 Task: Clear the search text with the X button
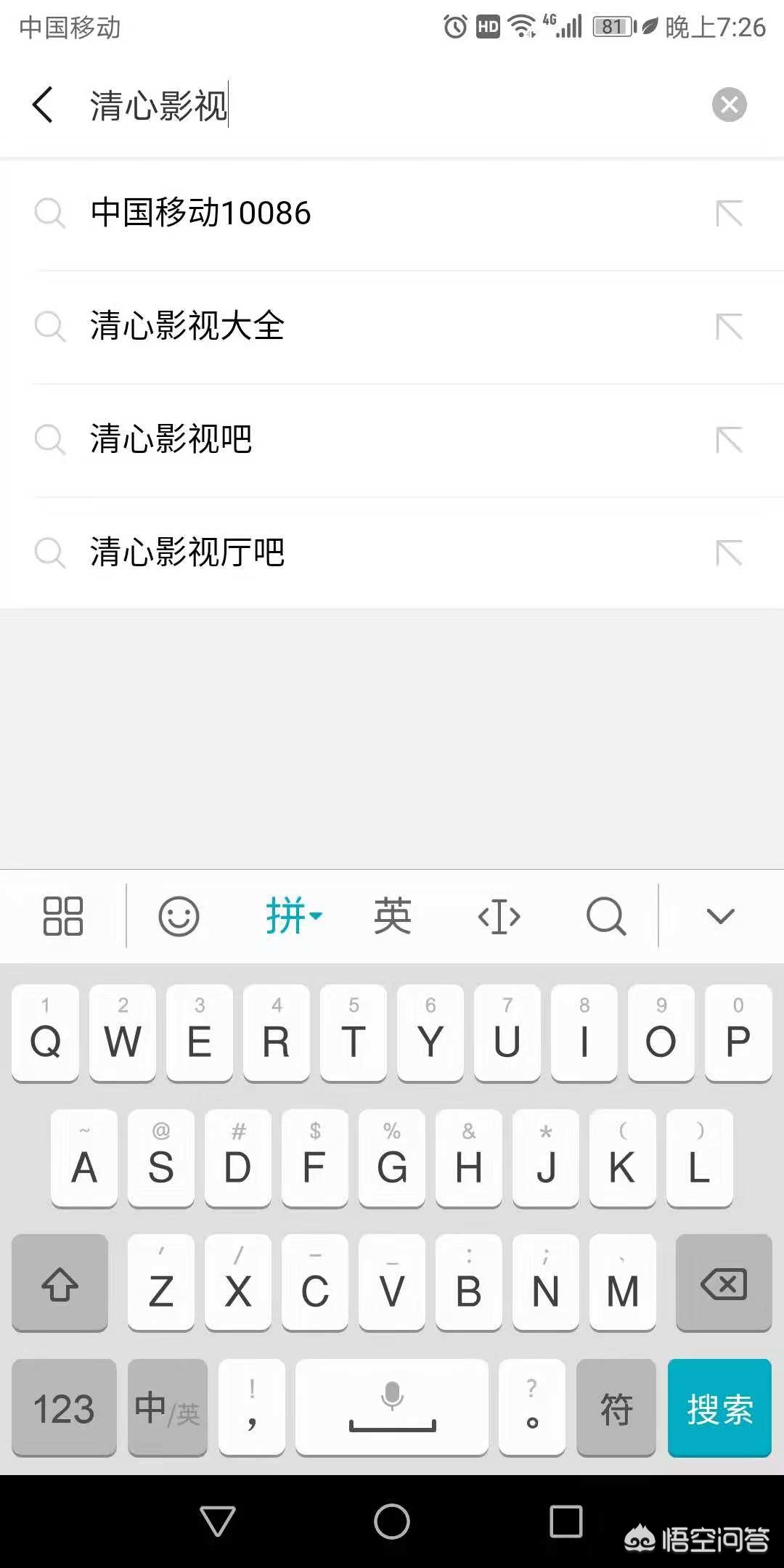click(x=729, y=105)
